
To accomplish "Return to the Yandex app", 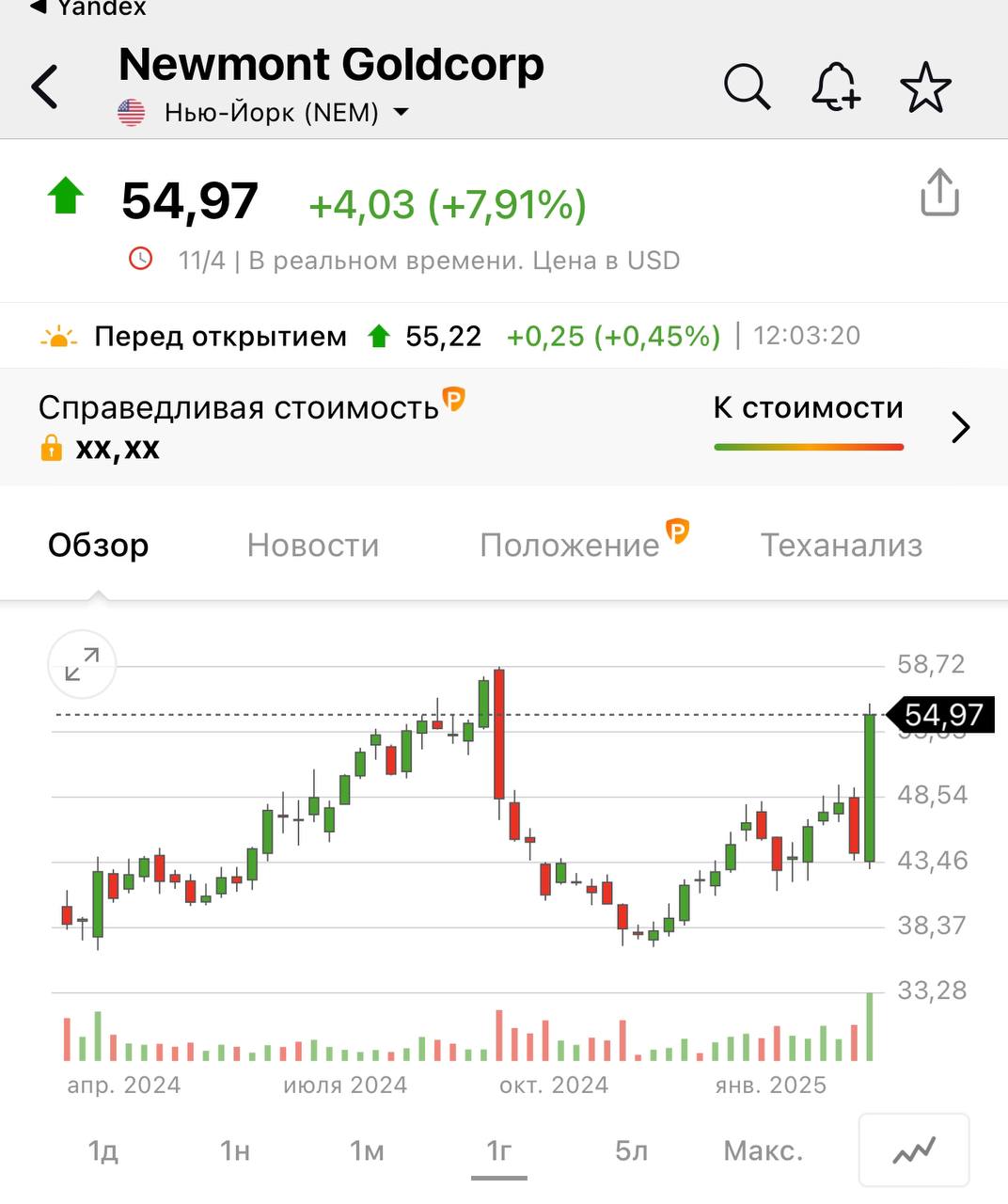I will point(89,8).
